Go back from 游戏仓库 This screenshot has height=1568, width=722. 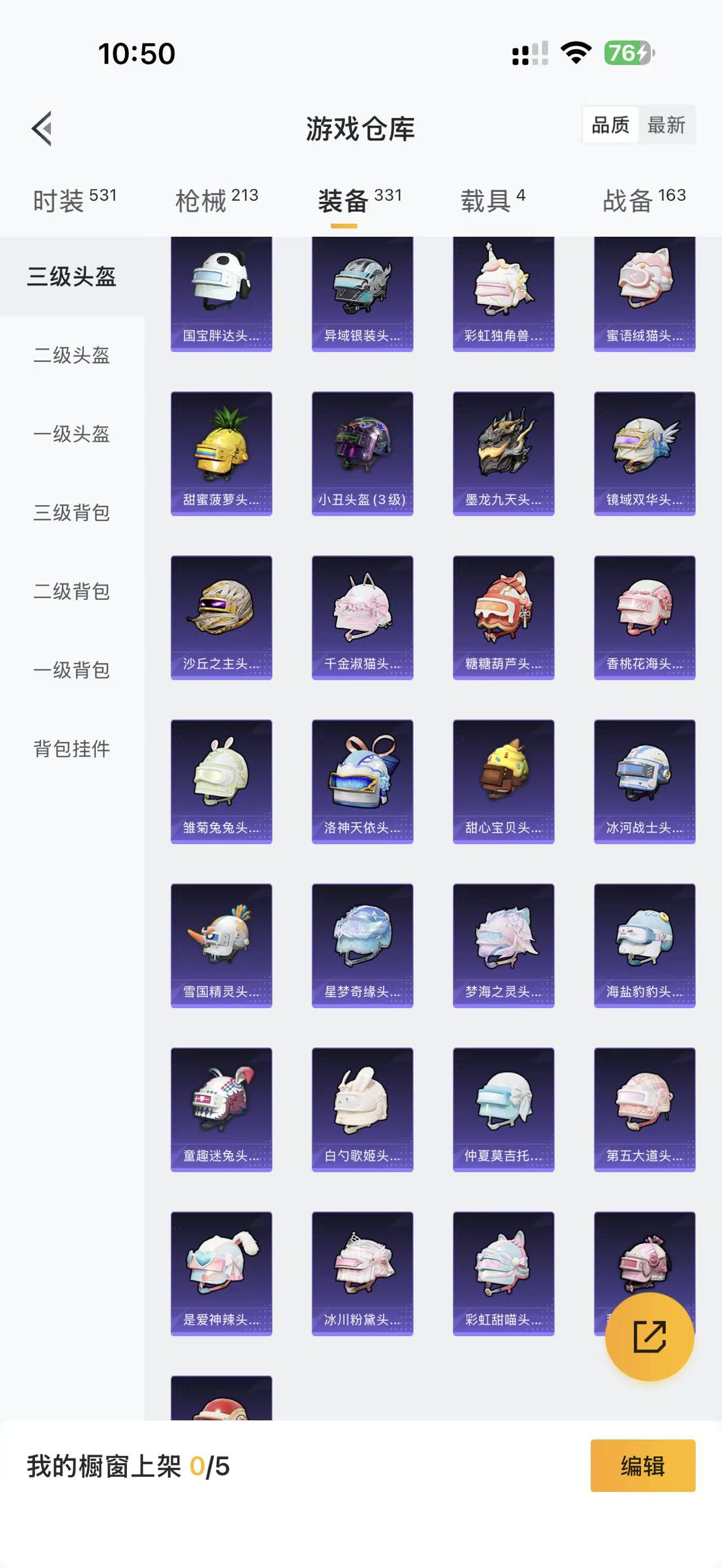pos(42,129)
